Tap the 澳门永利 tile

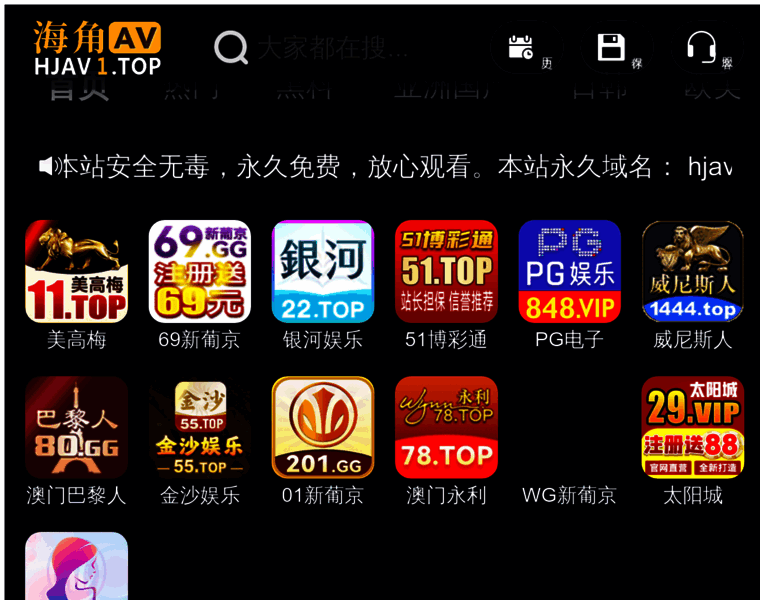[x=446, y=428]
